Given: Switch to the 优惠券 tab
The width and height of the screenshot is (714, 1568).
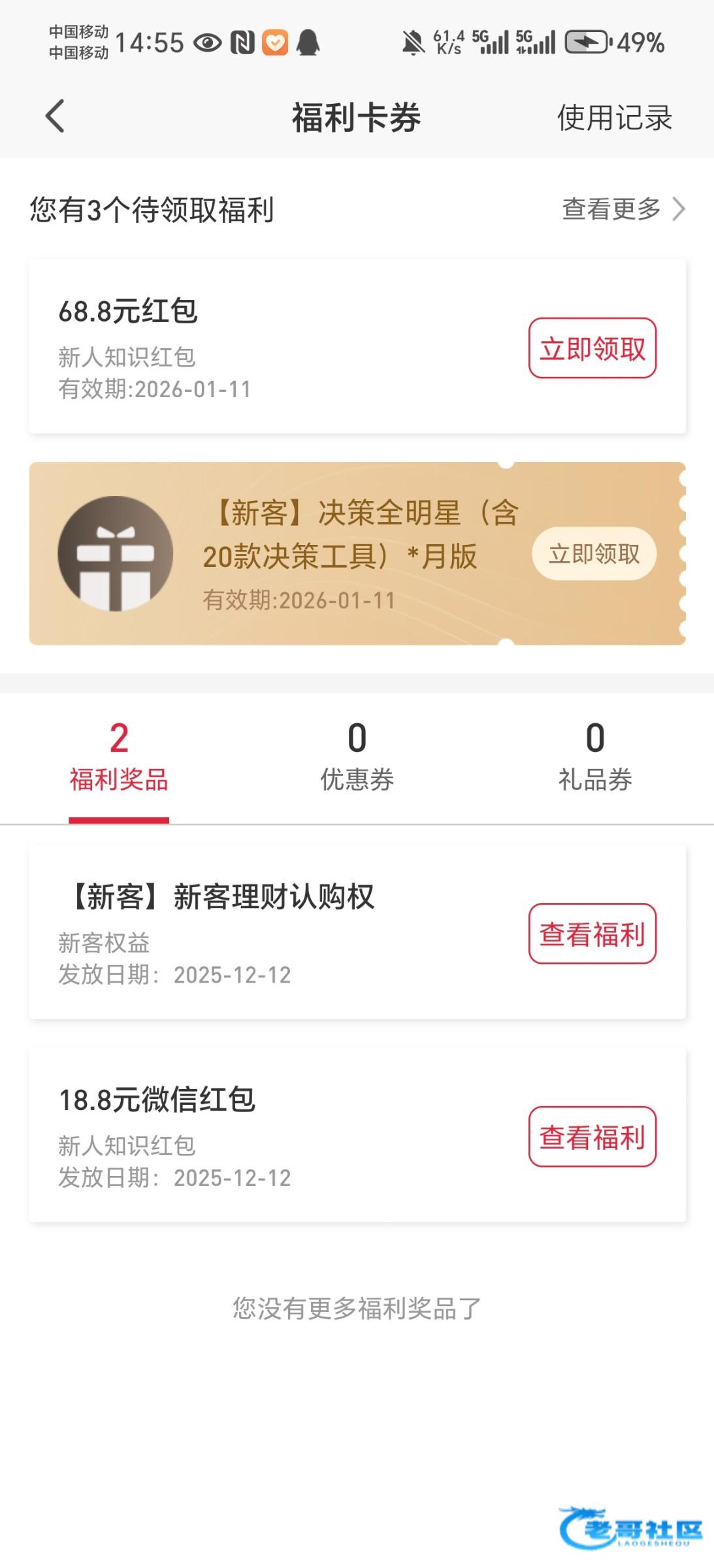Looking at the screenshot, I should (x=357, y=757).
